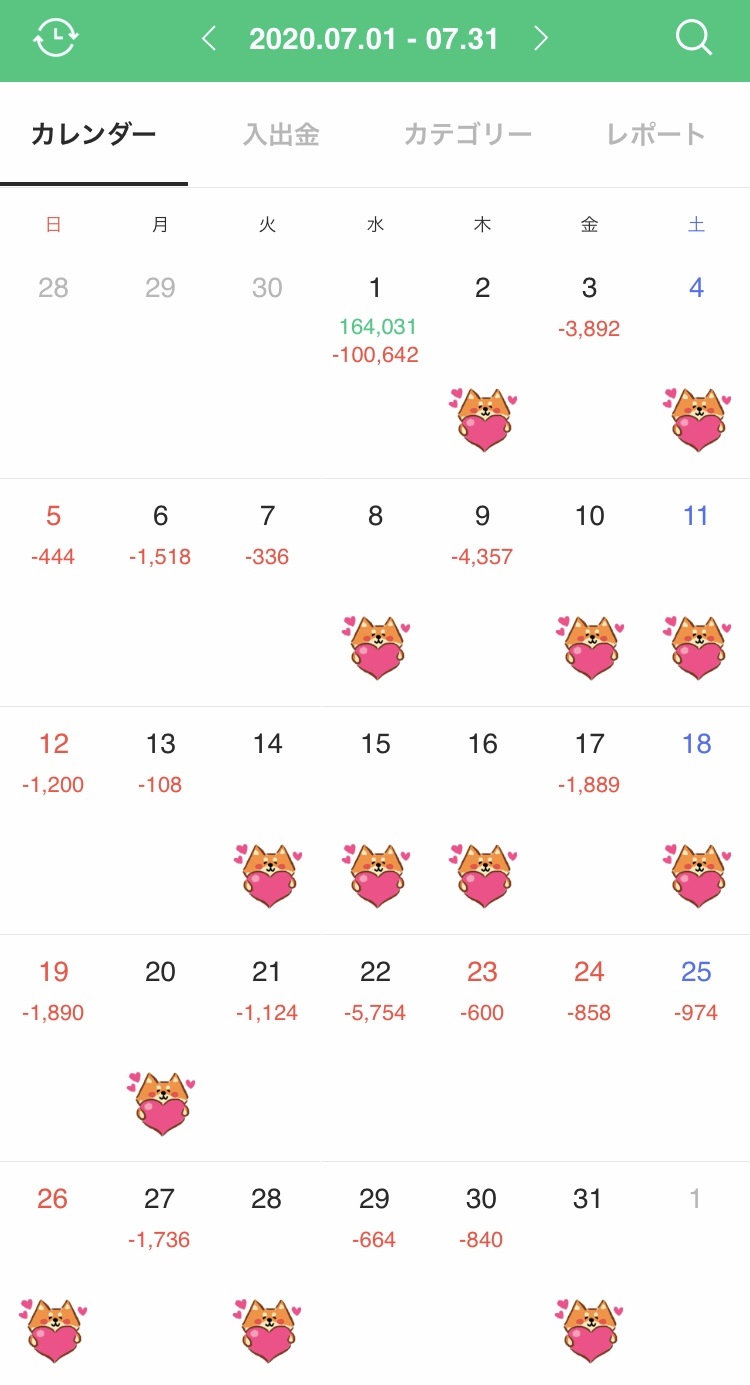Select the カレンダー tab

coord(94,135)
